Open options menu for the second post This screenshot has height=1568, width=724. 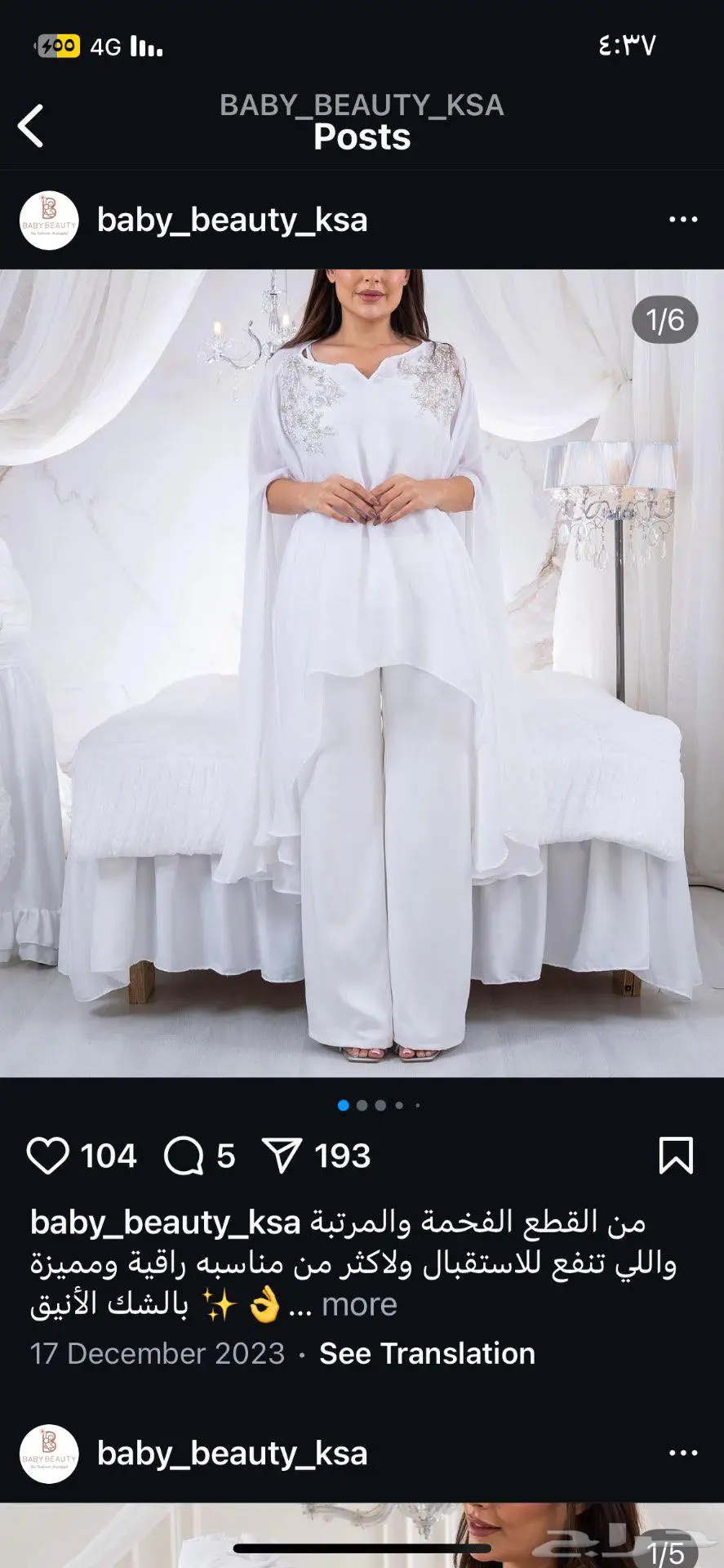pos(682,1453)
